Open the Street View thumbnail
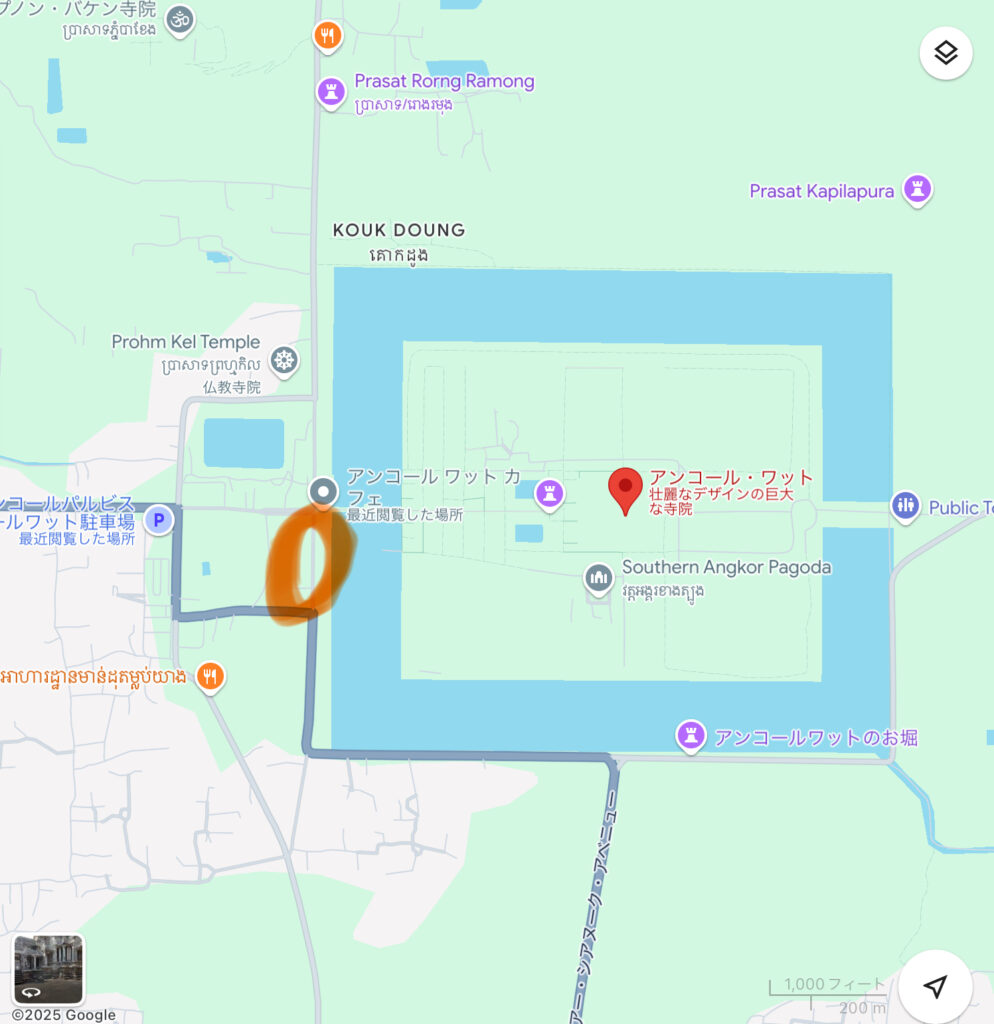 [x=48, y=969]
